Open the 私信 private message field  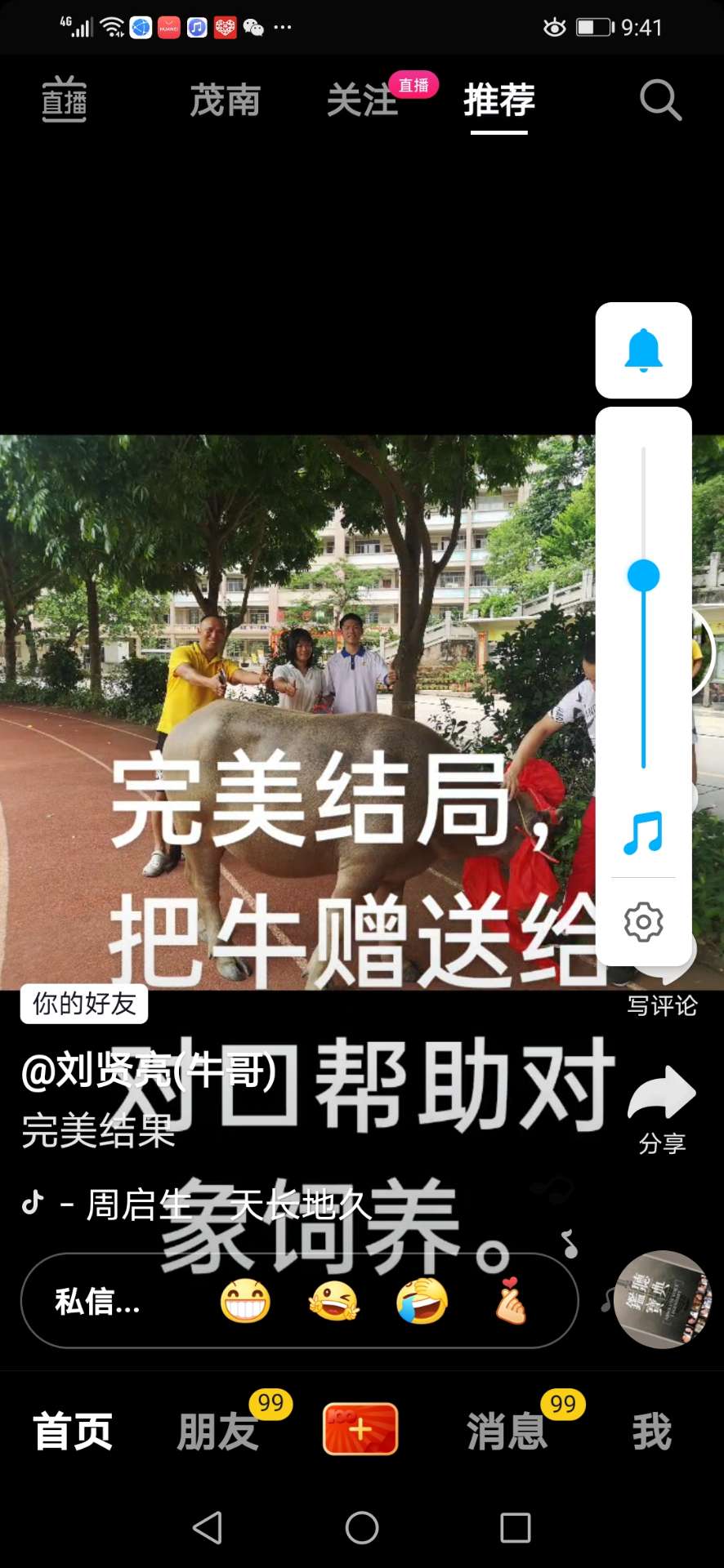pyautogui.click(x=98, y=1301)
